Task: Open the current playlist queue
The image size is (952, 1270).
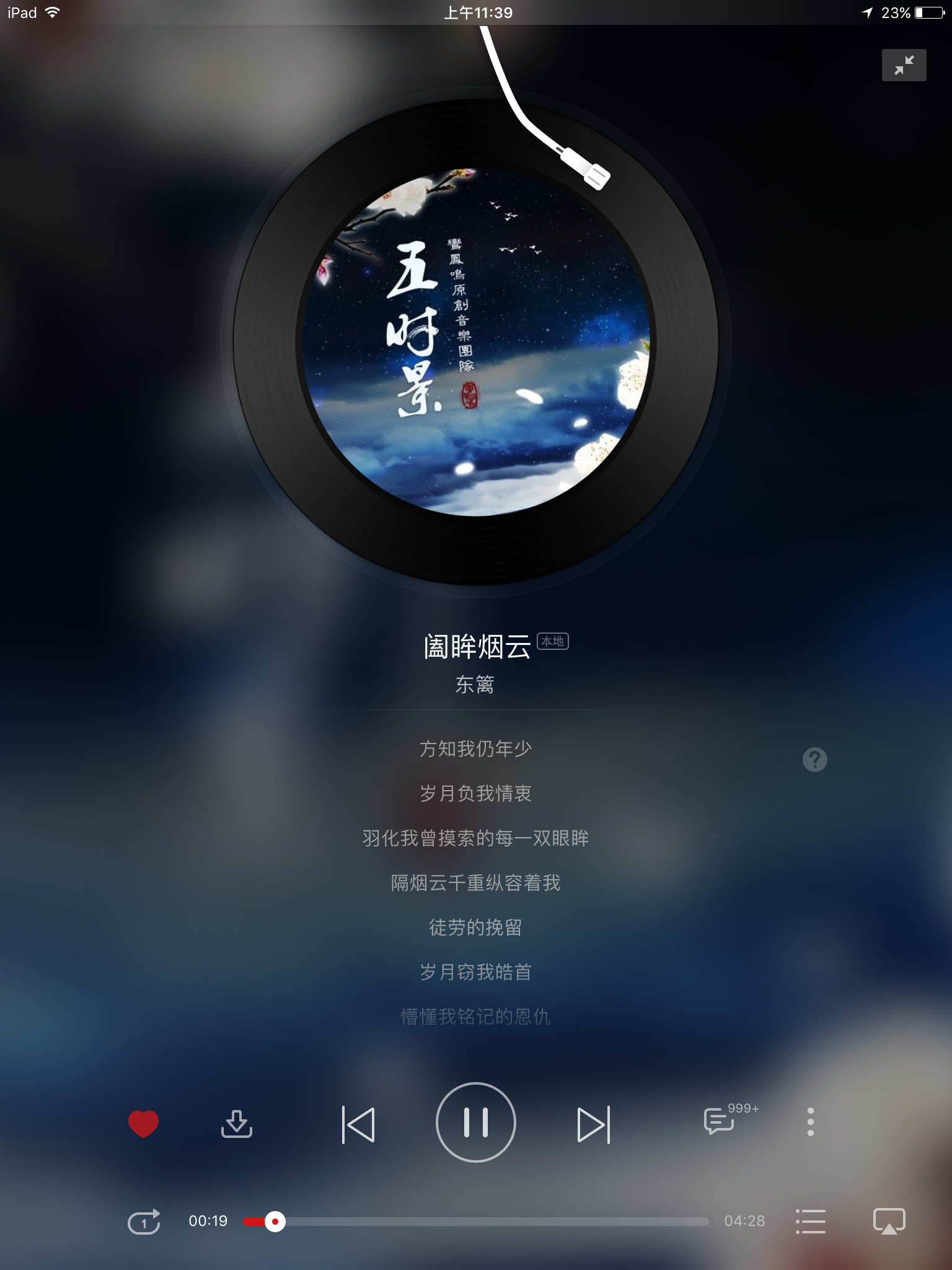Action: pyautogui.click(x=811, y=1222)
